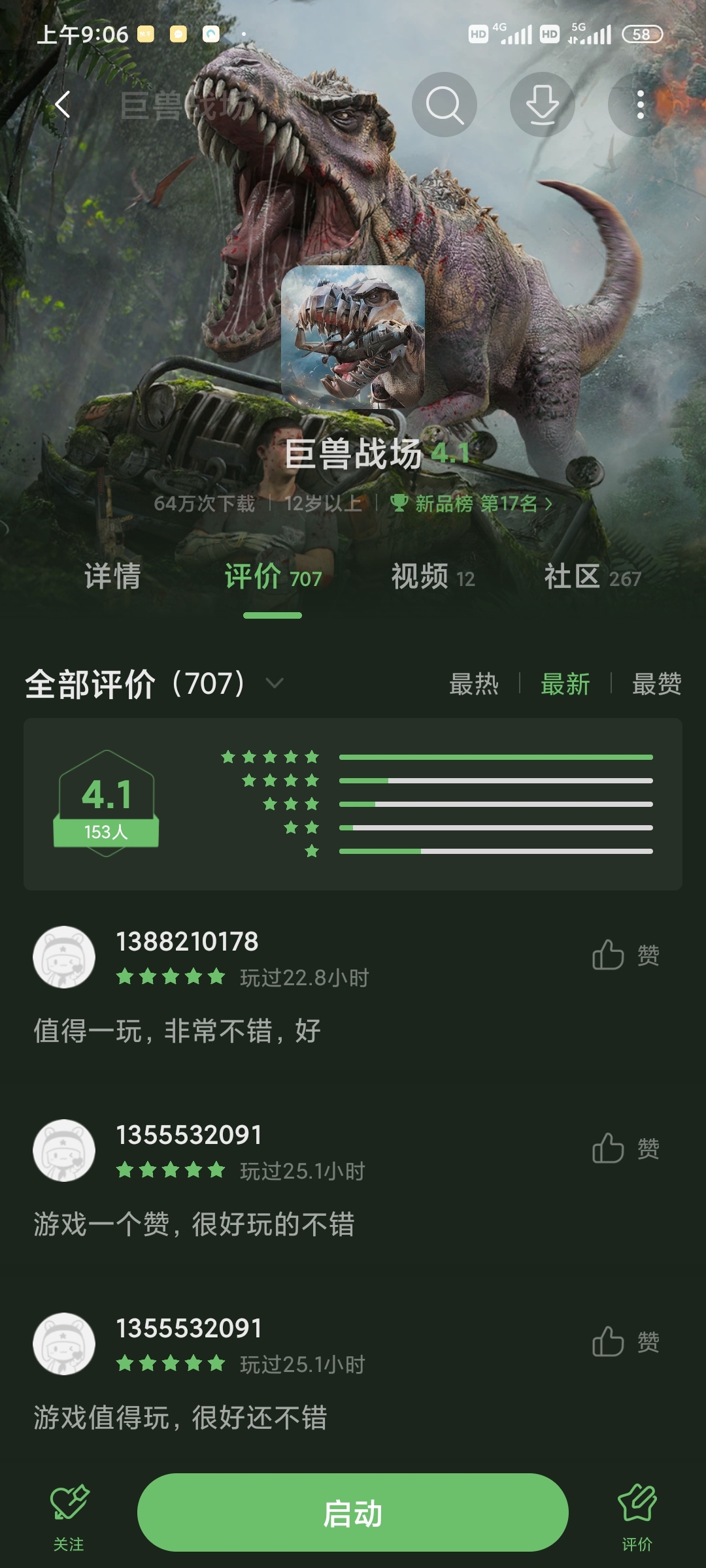Tap the avatar of user 1355532091
Image resolution: width=706 pixels, height=1568 pixels.
tap(64, 1151)
